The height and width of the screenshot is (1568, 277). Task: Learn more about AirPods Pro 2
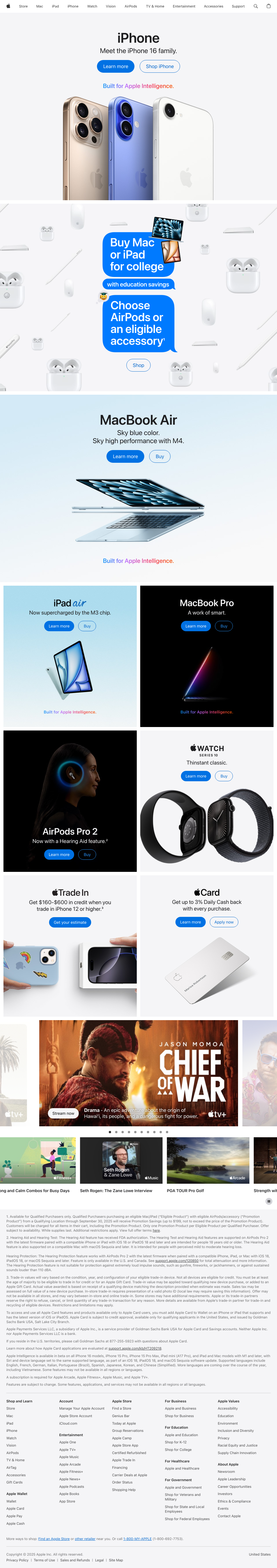tap(59, 855)
